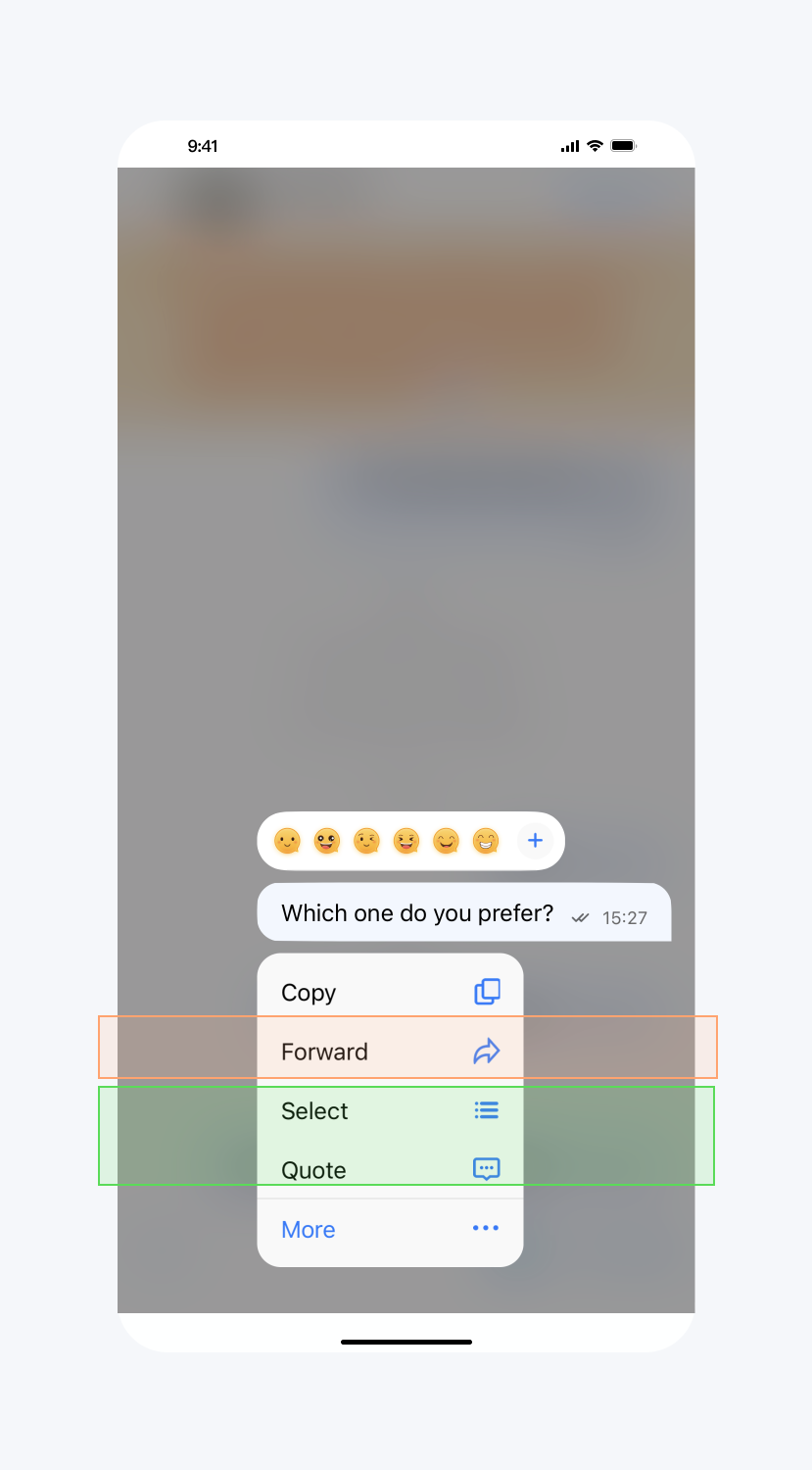React with the toothy grin emoji
Viewport: 812px width, 1470px height.
486,841
